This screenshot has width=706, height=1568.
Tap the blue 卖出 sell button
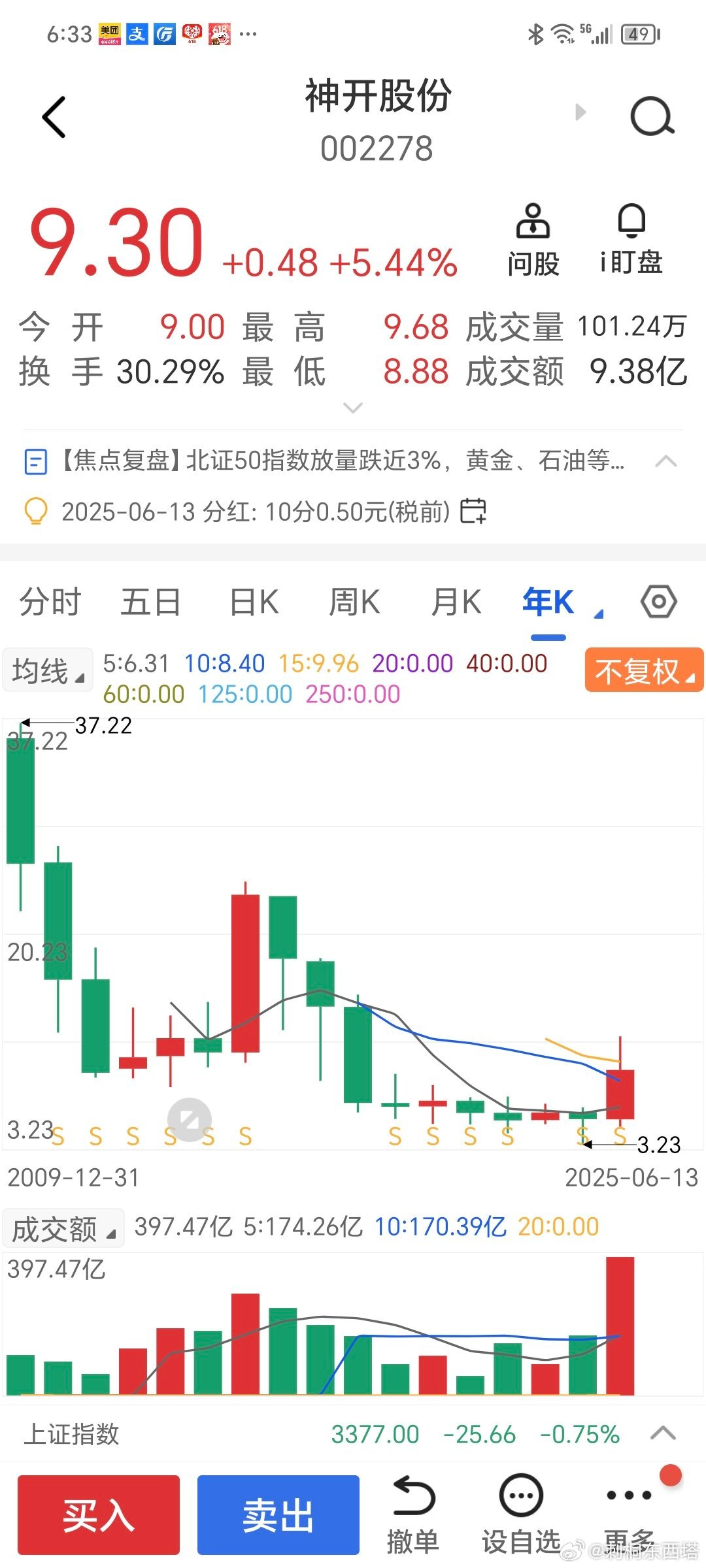(x=278, y=1514)
